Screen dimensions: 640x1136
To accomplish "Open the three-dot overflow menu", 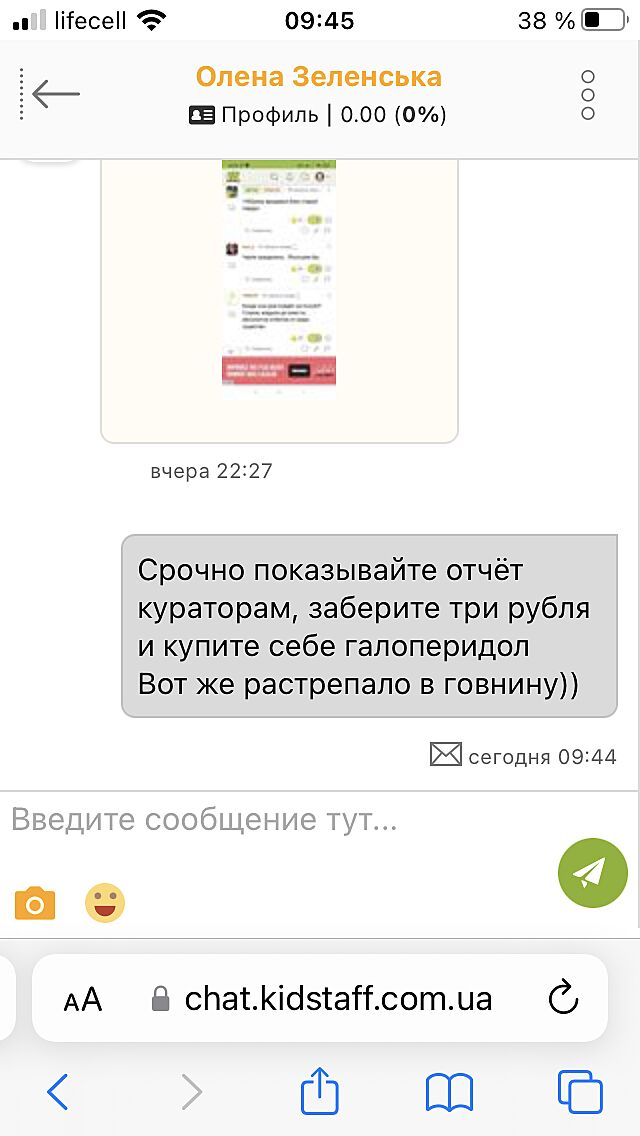I will [588, 95].
